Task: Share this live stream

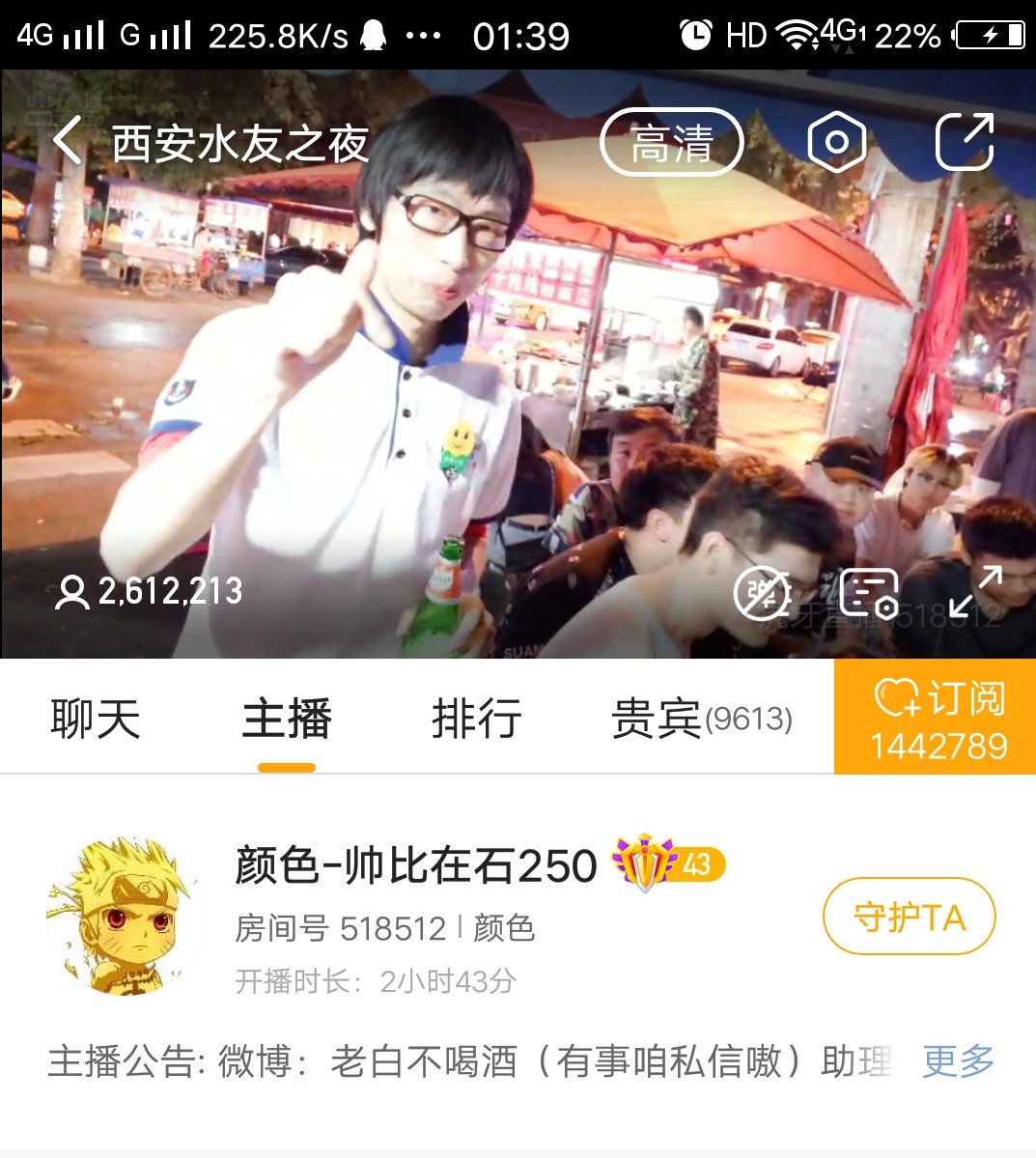Action: (965, 142)
